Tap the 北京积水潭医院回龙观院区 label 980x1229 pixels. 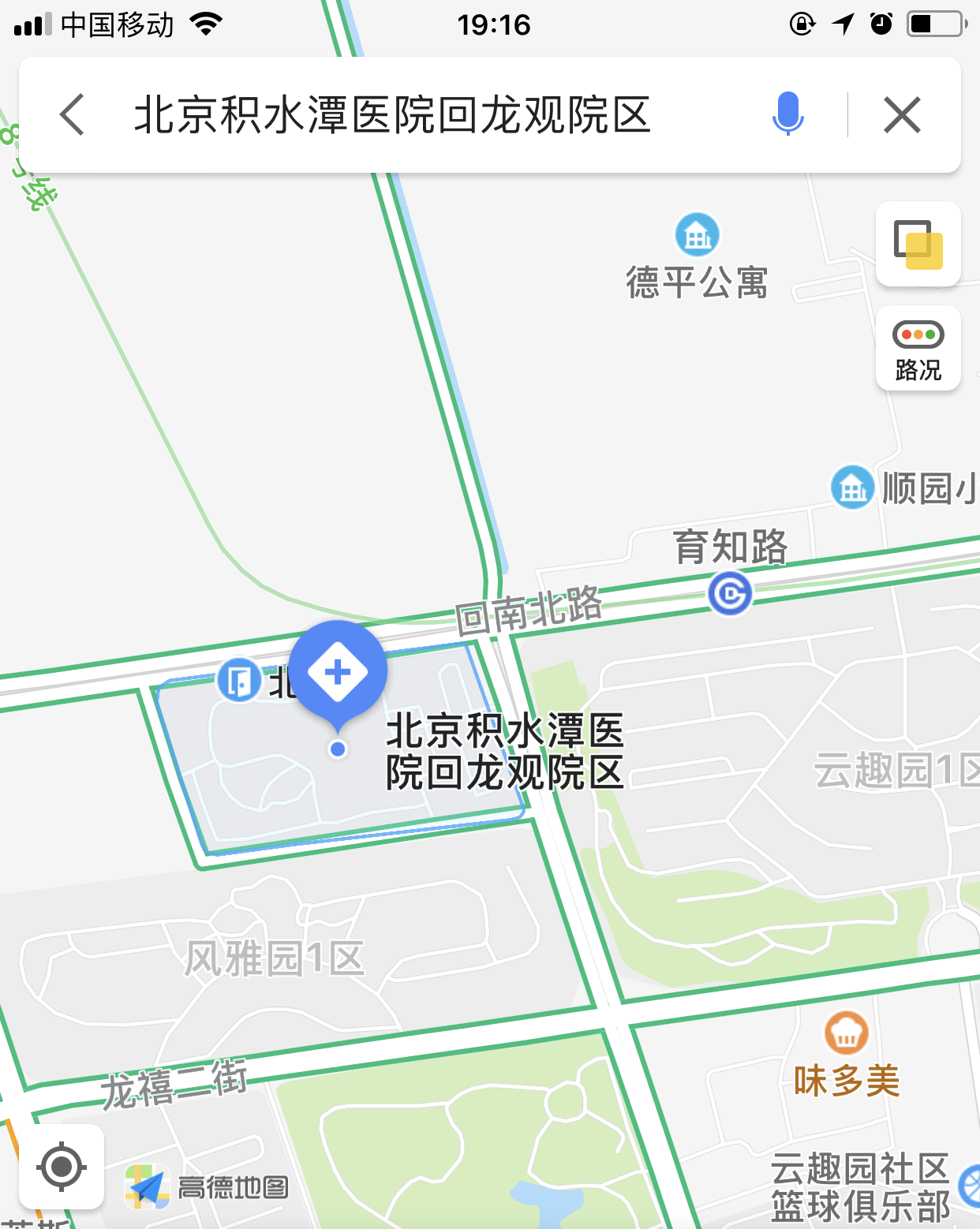pos(506,751)
